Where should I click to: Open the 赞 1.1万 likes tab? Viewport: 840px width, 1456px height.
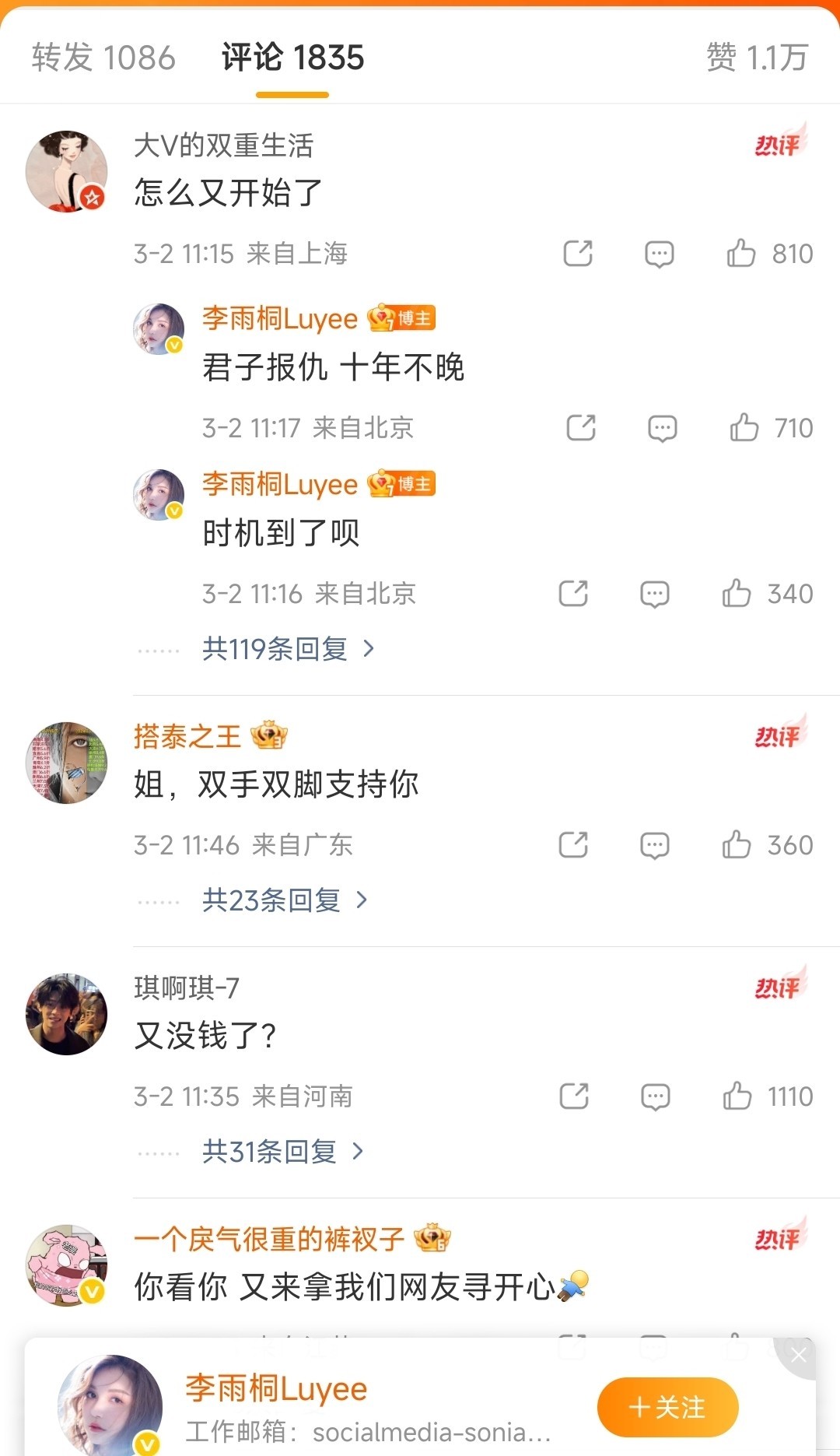click(x=757, y=58)
